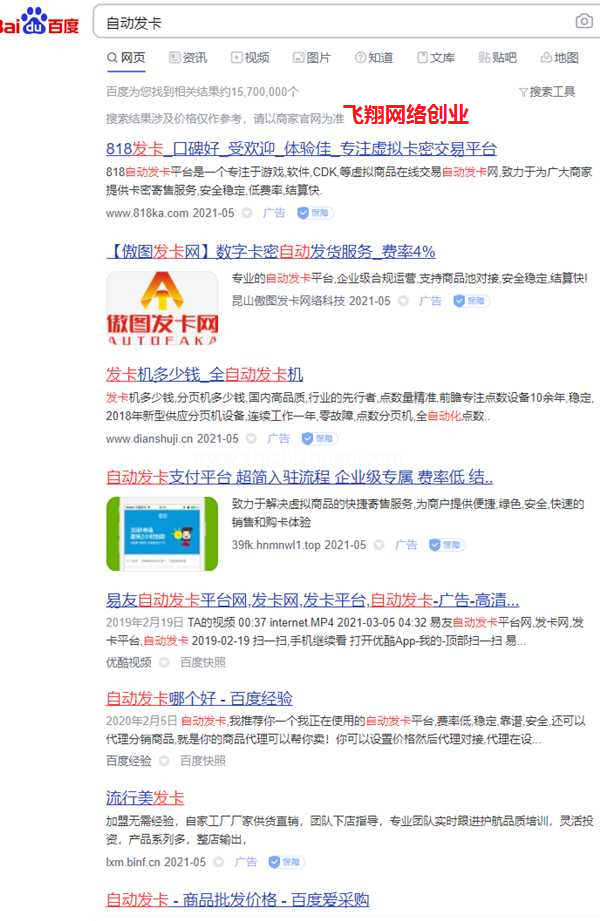Switch to the 地图 tab

pyautogui.click(x=559, y=58)
